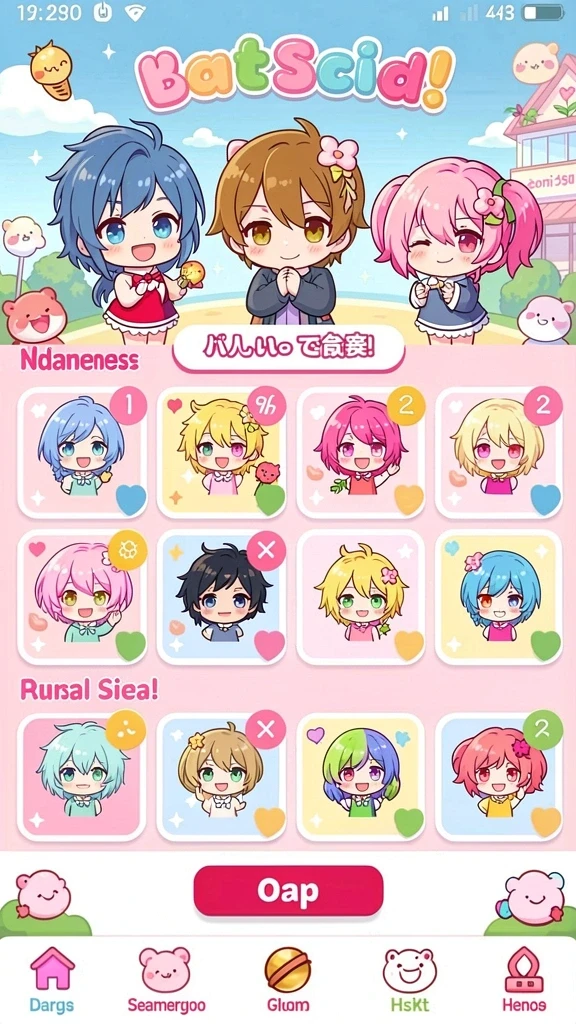
Task: Open the Henos tab
Action: click(x=524, y=980)
